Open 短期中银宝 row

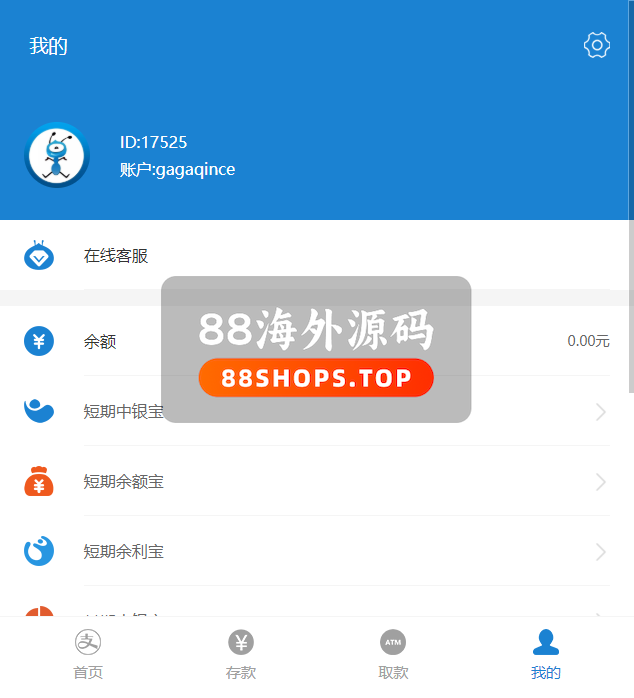click(123, 411)
